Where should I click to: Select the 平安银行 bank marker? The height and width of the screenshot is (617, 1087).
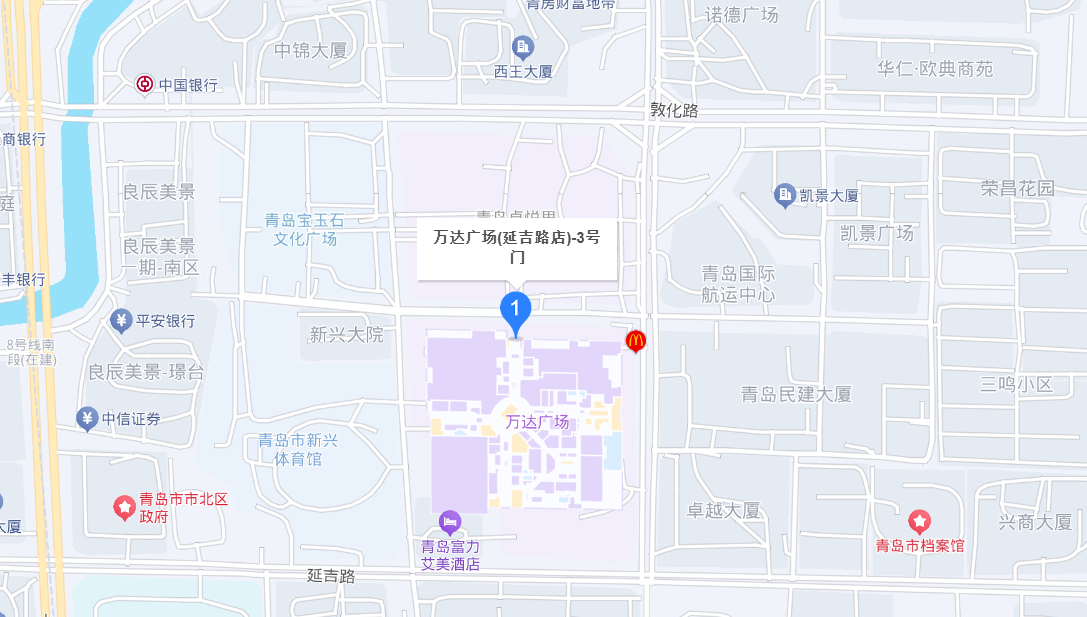coord(122,321)
